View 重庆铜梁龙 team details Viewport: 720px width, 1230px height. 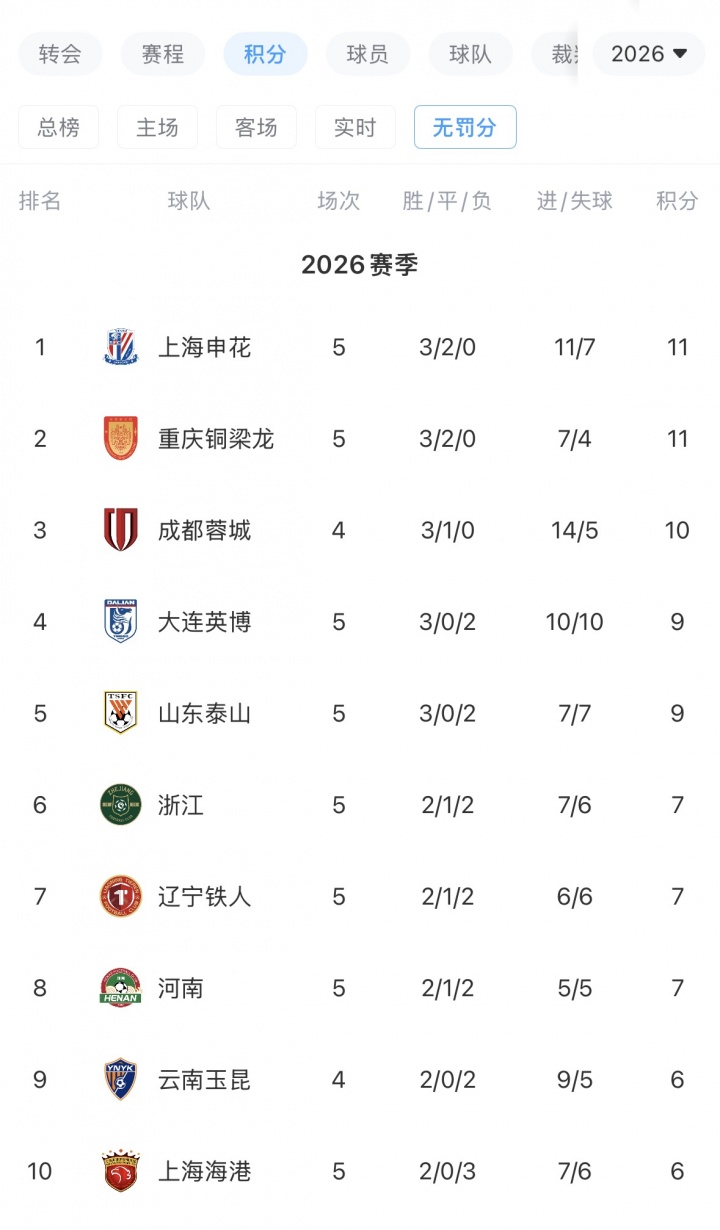point(215,439)
